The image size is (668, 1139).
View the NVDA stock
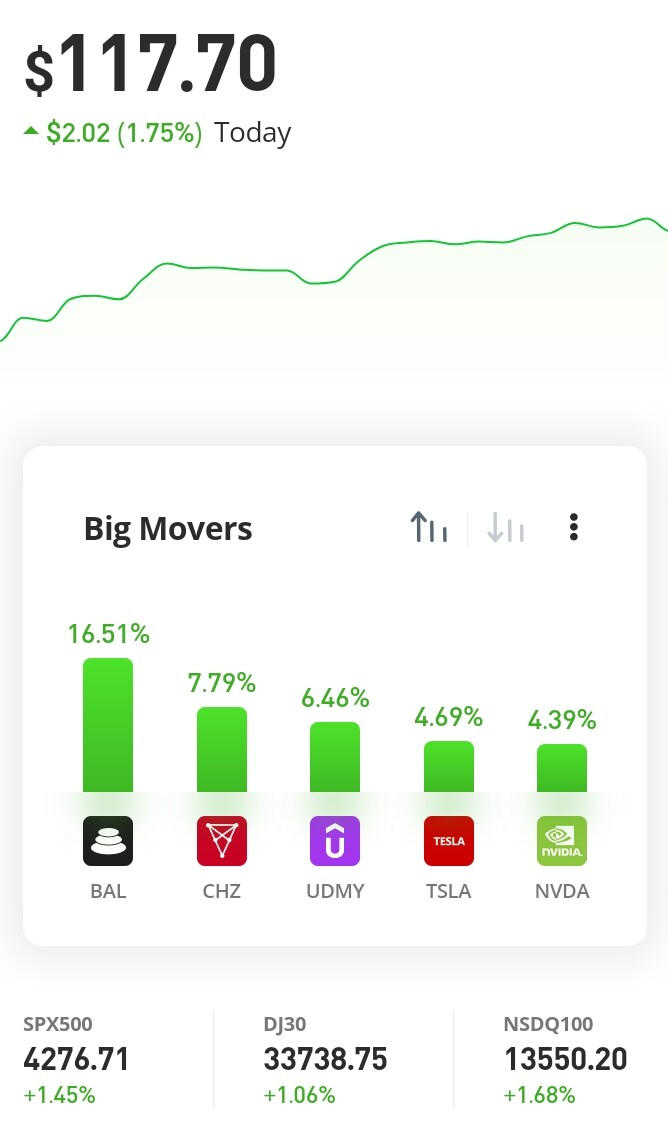pyautogui.click(x=562, y=841)
